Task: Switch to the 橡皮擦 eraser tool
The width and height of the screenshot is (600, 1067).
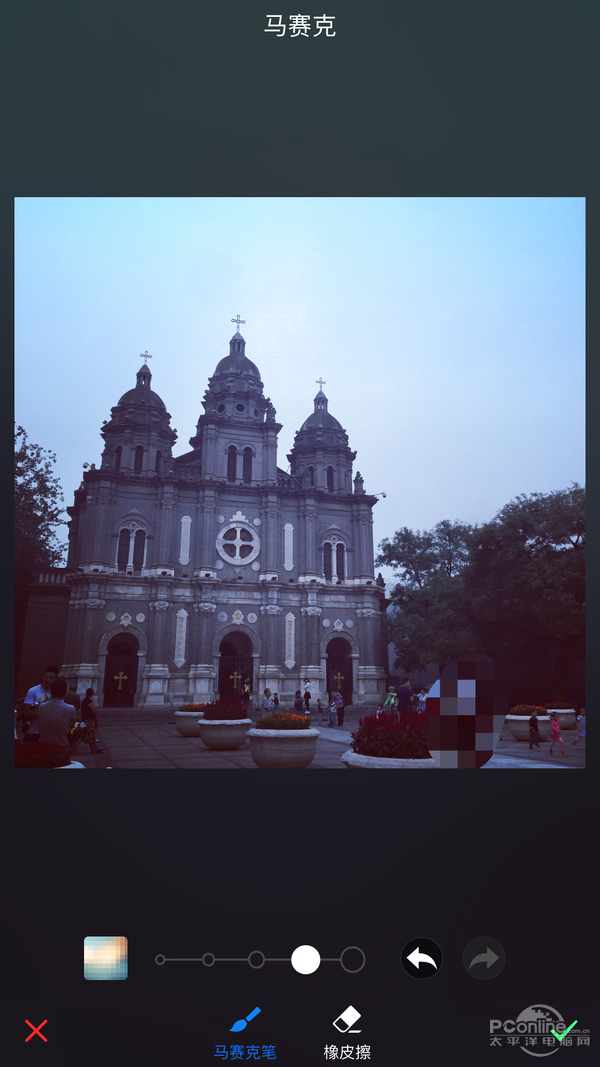Action: coord(347,1034)
